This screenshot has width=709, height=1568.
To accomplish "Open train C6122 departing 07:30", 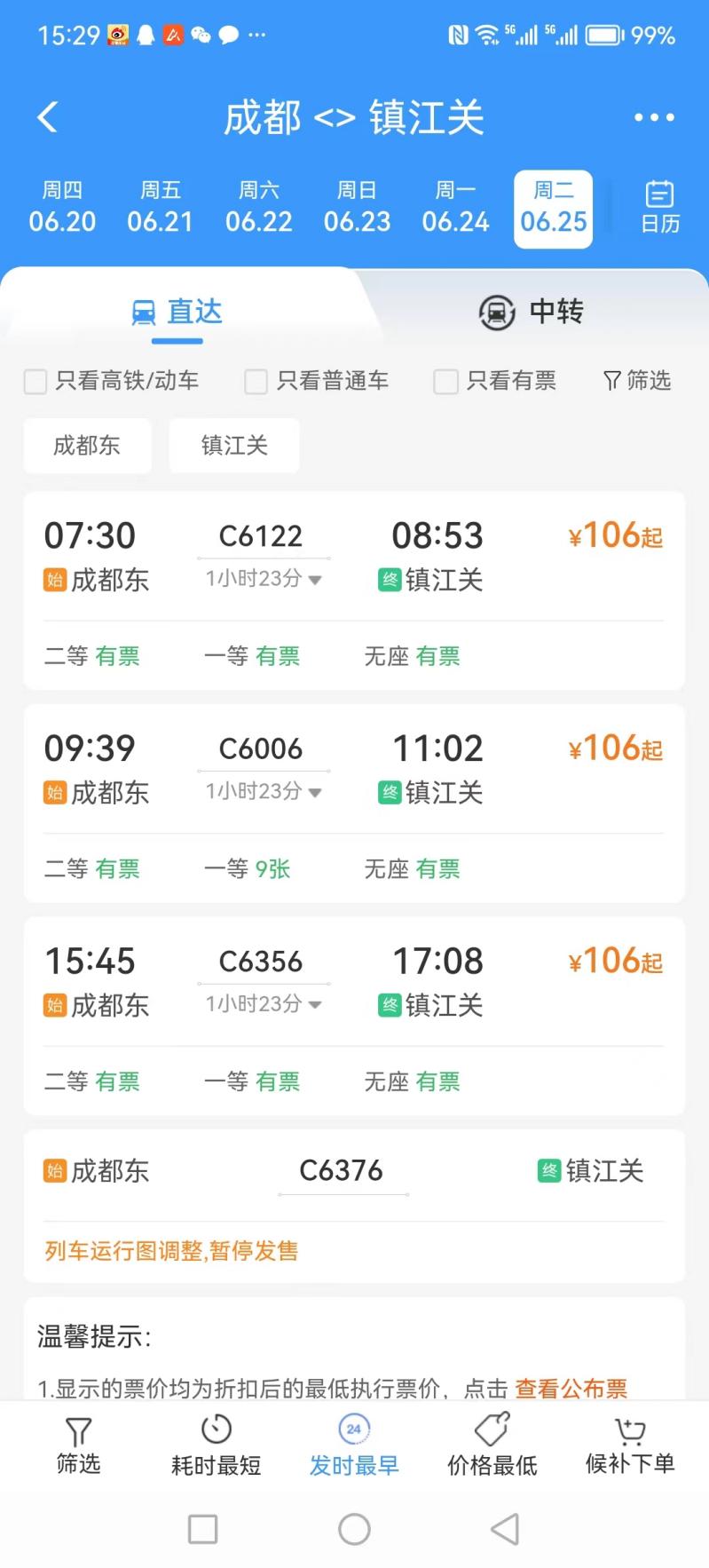I will (x=354, y=590).
